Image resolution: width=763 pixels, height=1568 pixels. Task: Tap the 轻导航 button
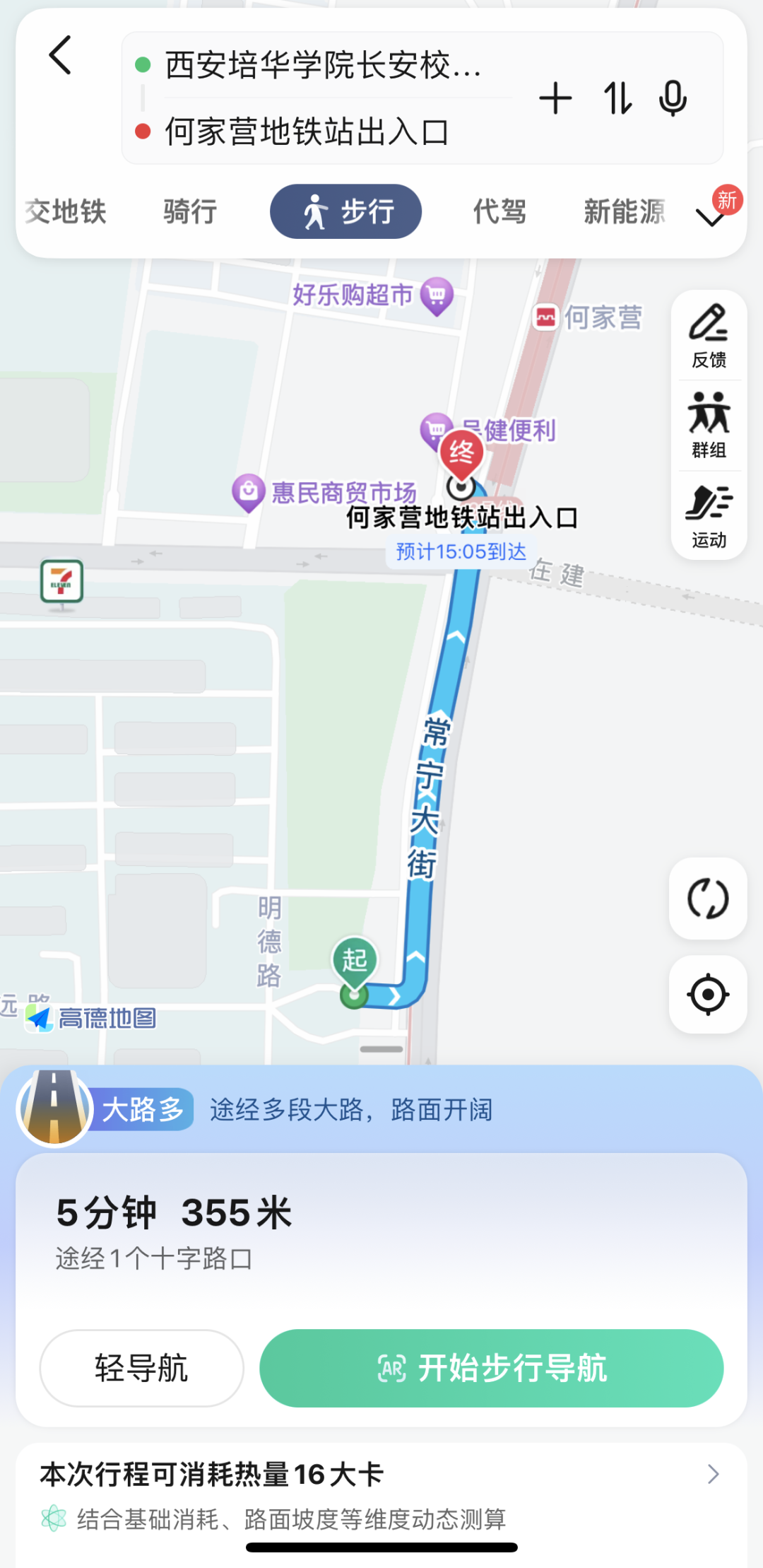(141, 1368)
